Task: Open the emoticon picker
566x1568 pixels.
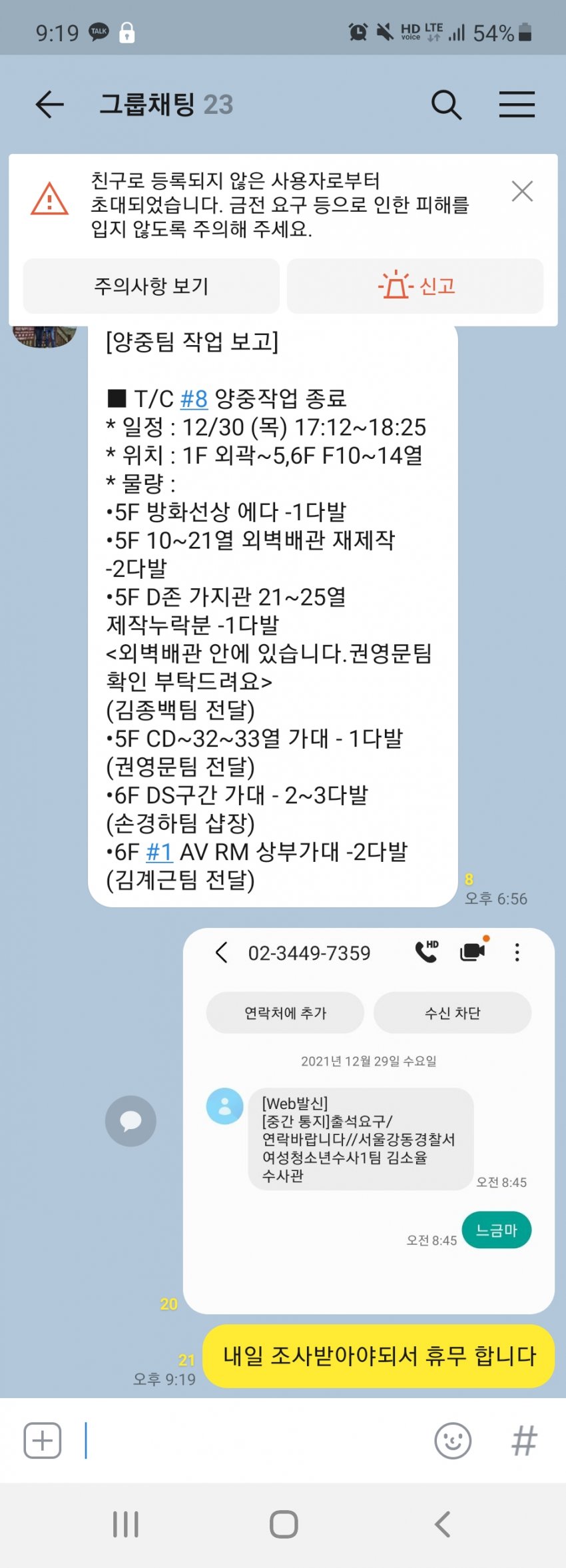Action: point(453,1440)
